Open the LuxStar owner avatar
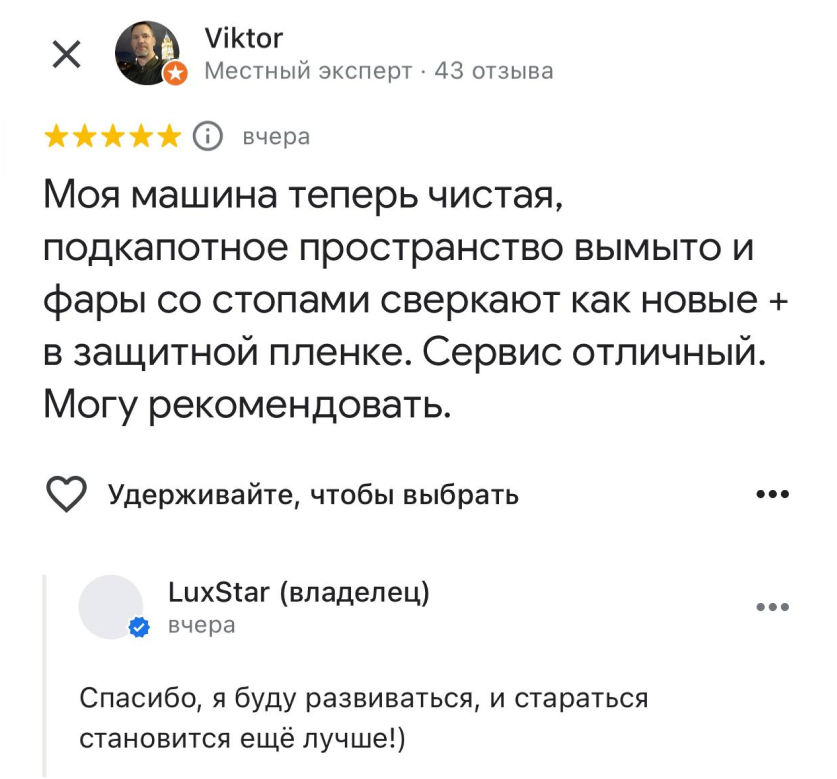Screen dimensions: 837x779 [x=111, y=607]
